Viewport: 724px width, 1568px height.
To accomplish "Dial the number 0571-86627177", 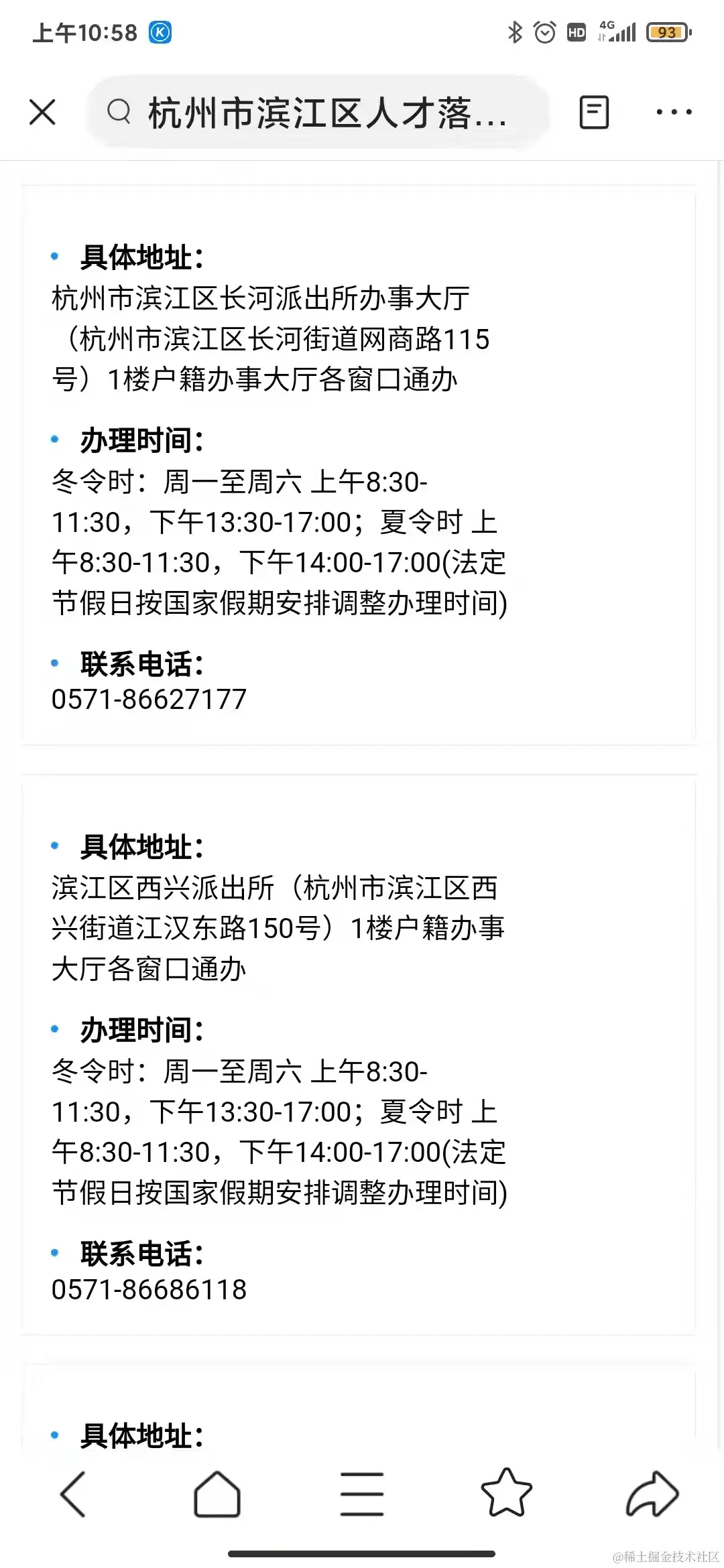I will tap(149, 698).
